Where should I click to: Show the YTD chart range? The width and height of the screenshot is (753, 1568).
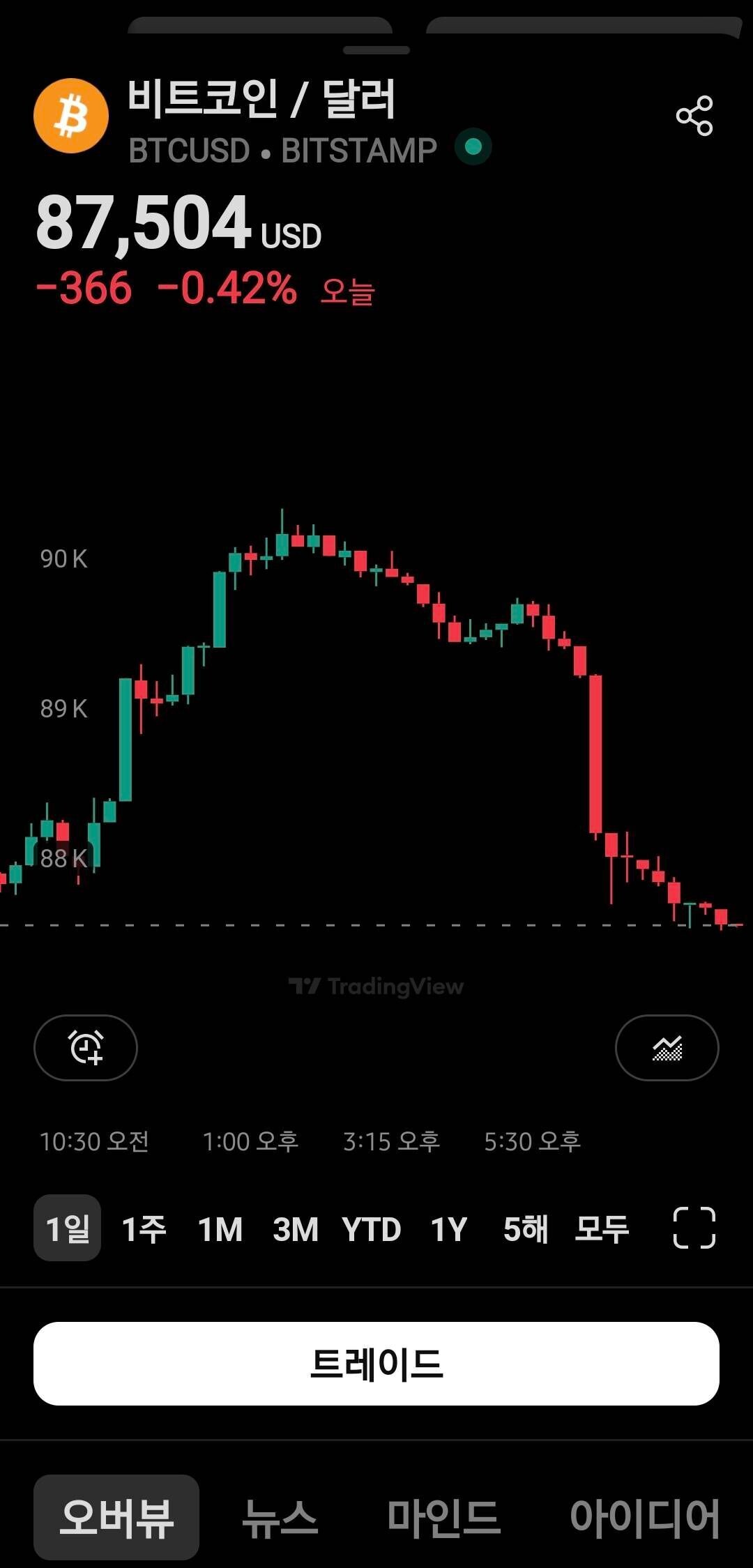coord(372,1228)
